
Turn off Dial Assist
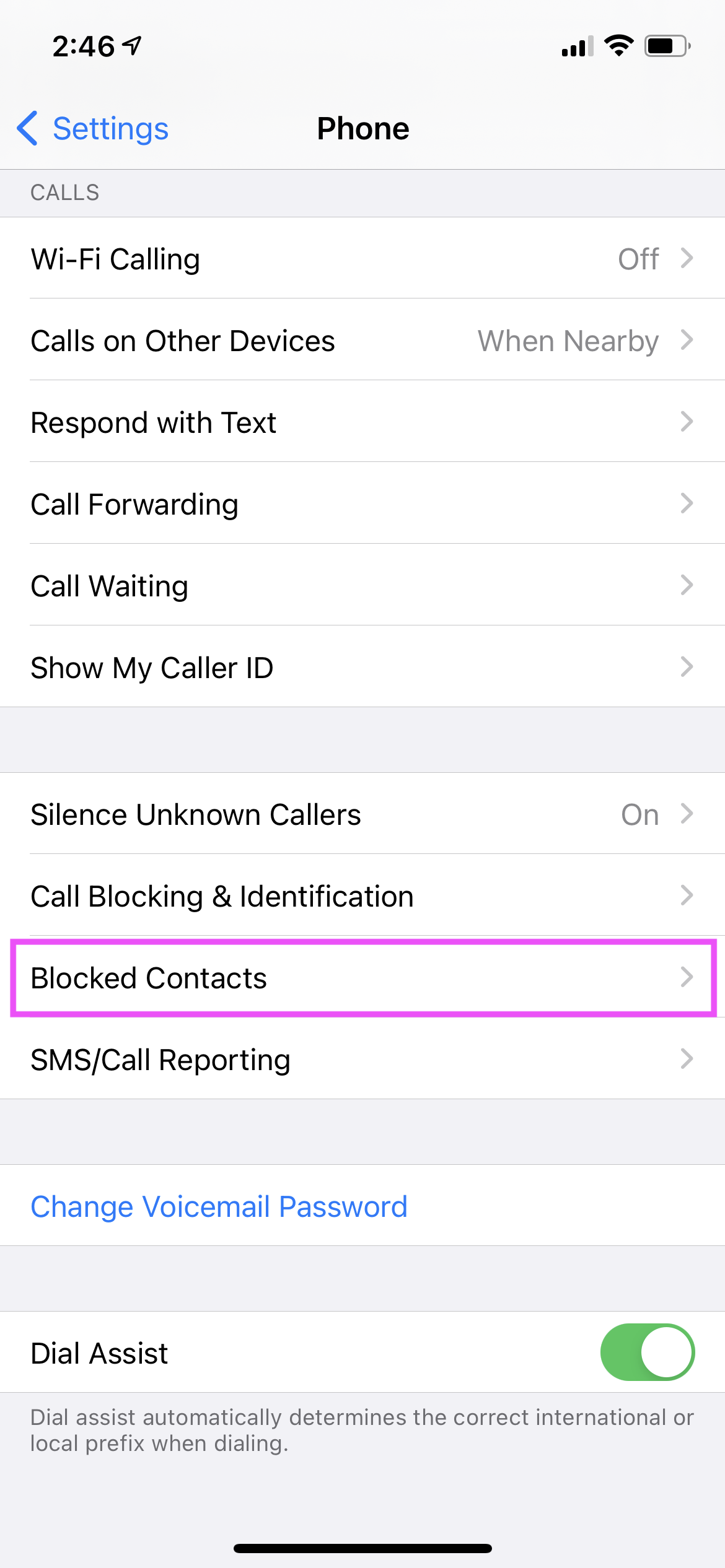click(x=647, y=1352)
